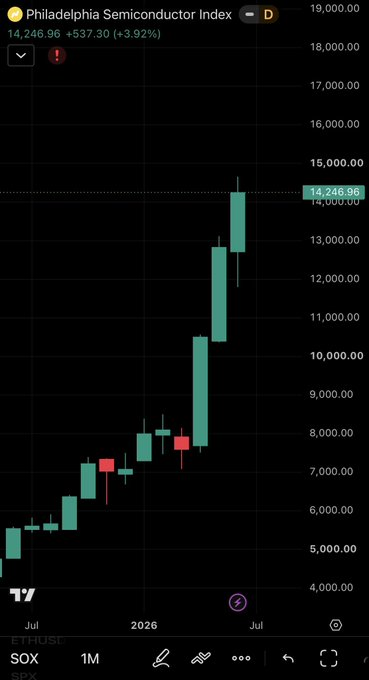Image resolution: width=369 pixels, height=680 pixels.
Task: Enter fullscreen chart mode
Action: pyautogui.click(x=328, y=658)
